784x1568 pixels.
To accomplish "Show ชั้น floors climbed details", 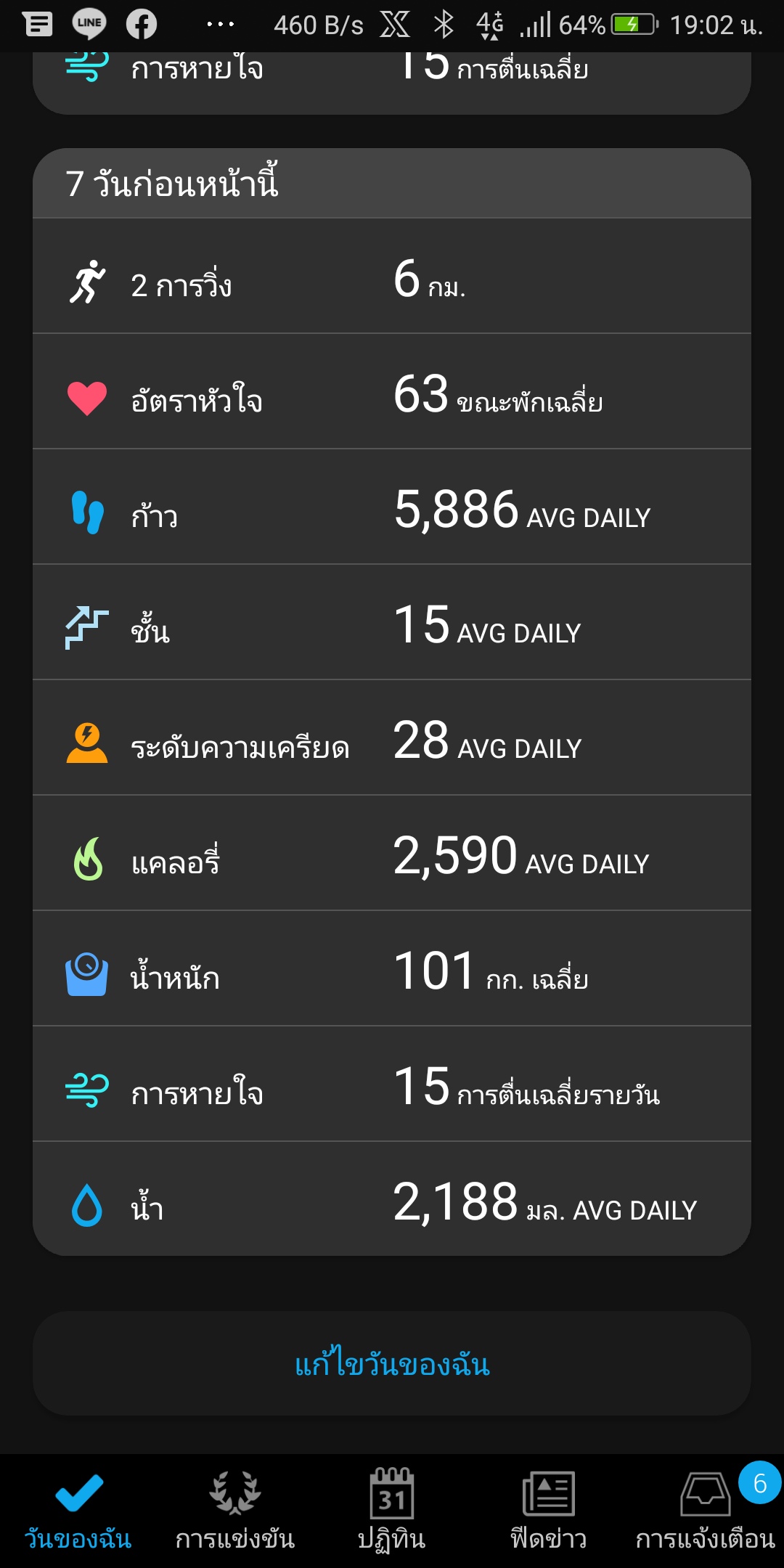I will (x=392, y=623).
